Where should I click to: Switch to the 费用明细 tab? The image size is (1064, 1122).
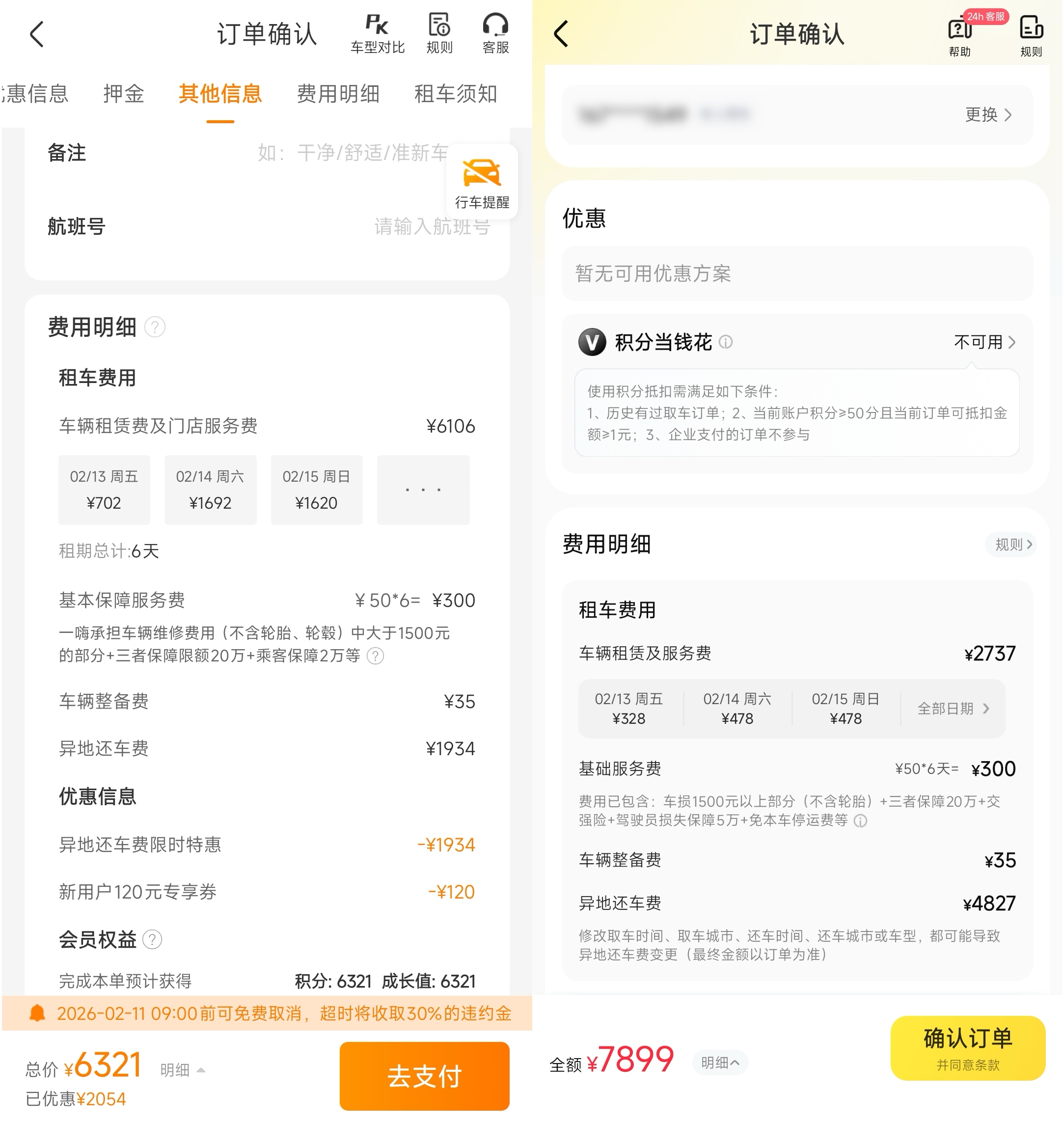point(338,94)
